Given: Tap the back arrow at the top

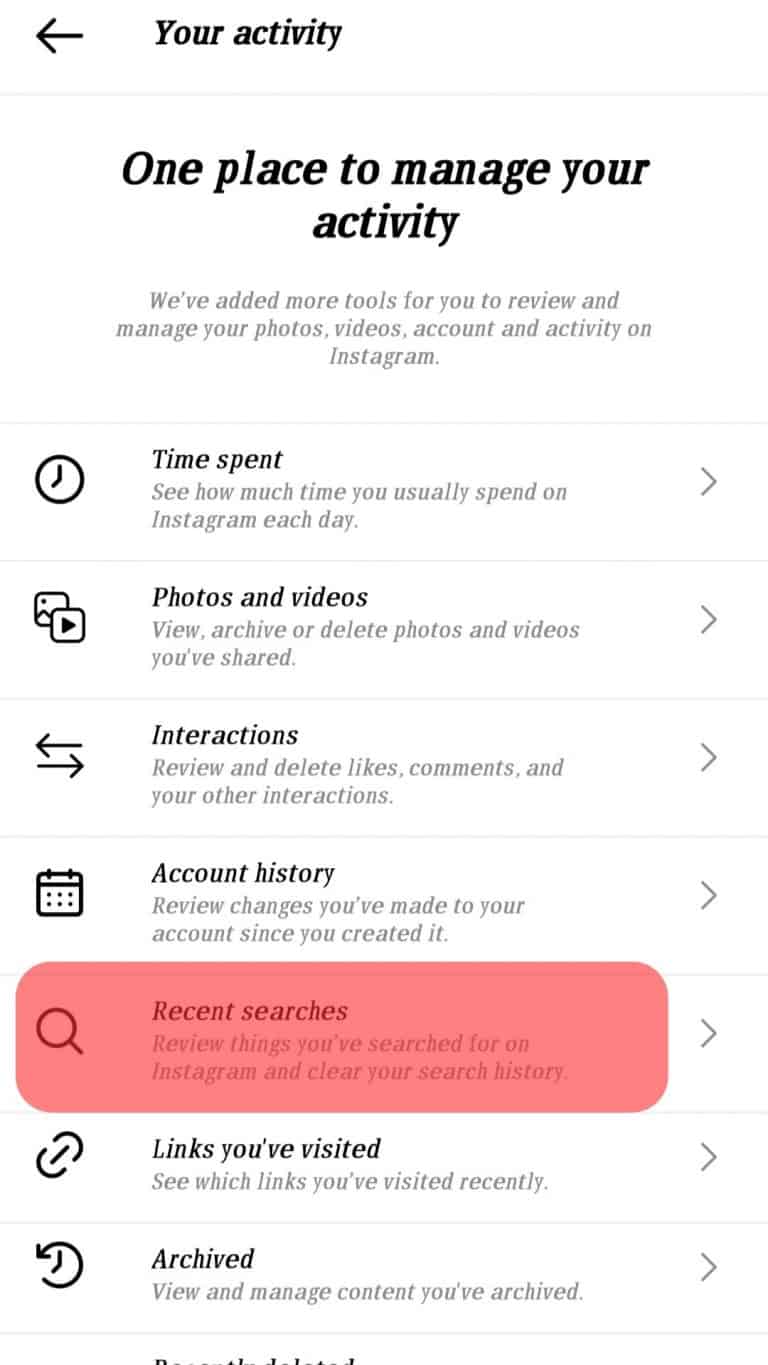Looking at the screenshot, I should coord(57,34).
